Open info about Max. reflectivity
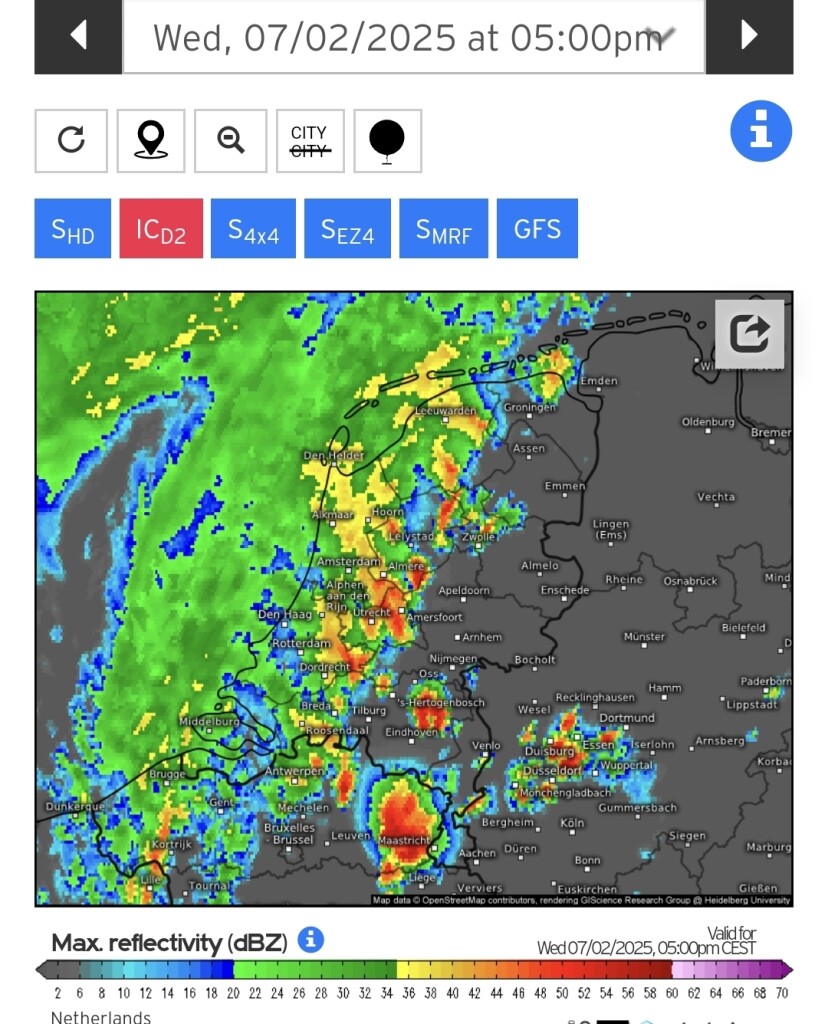The width and height of the screenshot is (828, 1024). pos(311,940)
